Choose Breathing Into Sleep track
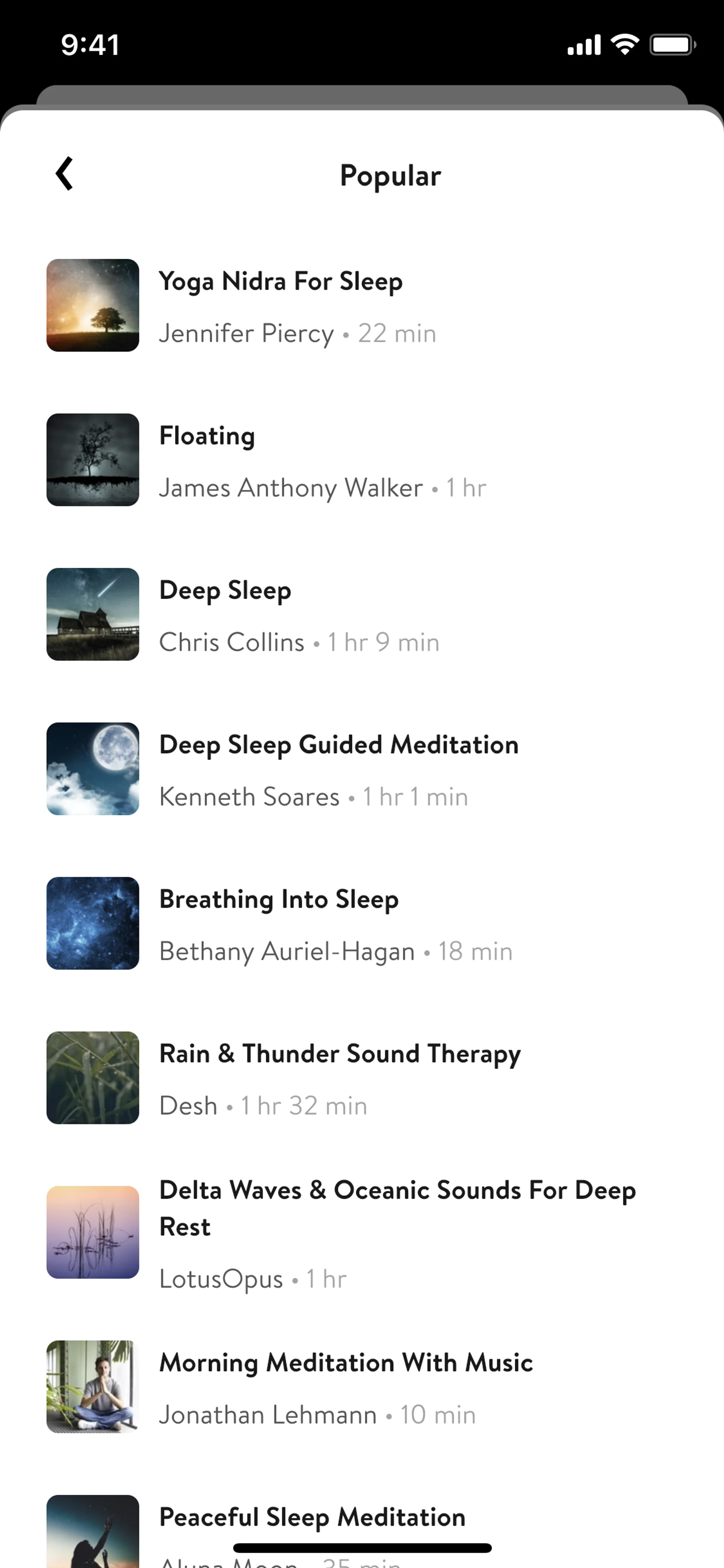Screen dimensions: 724x1568 [x=279, y=900]
